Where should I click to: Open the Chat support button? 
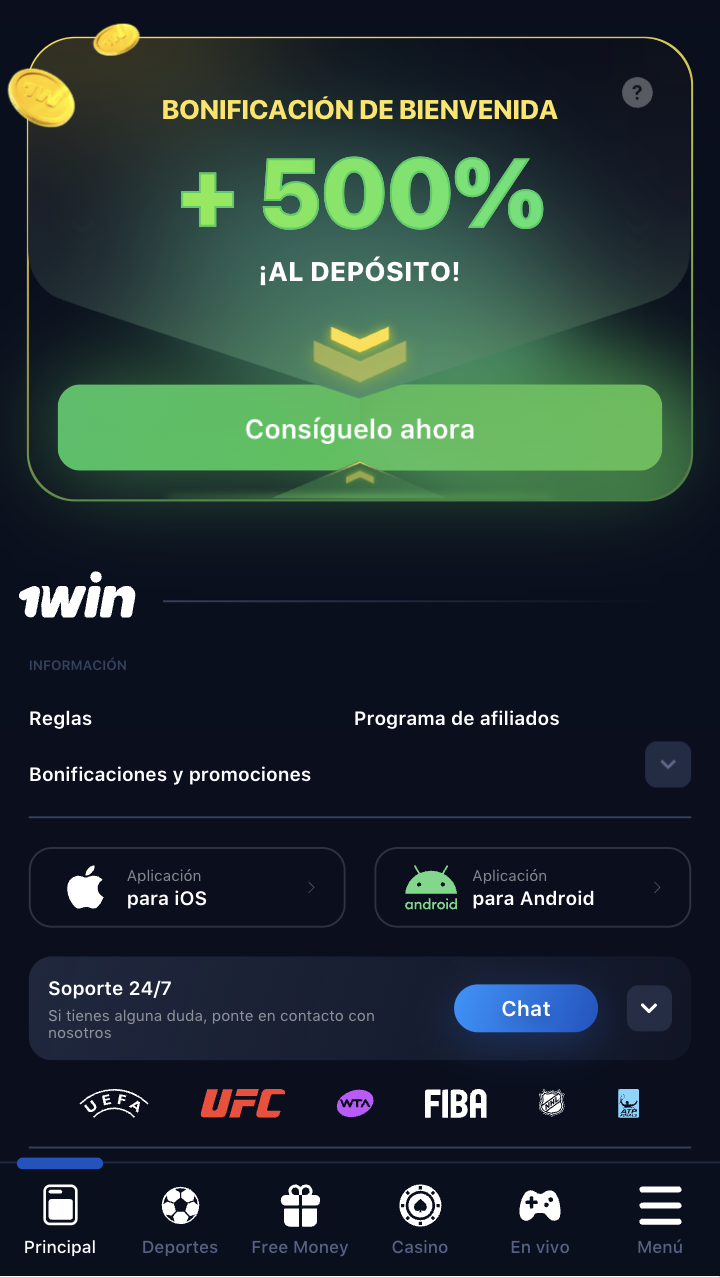pyautogui.click(x=525, y=1008)
